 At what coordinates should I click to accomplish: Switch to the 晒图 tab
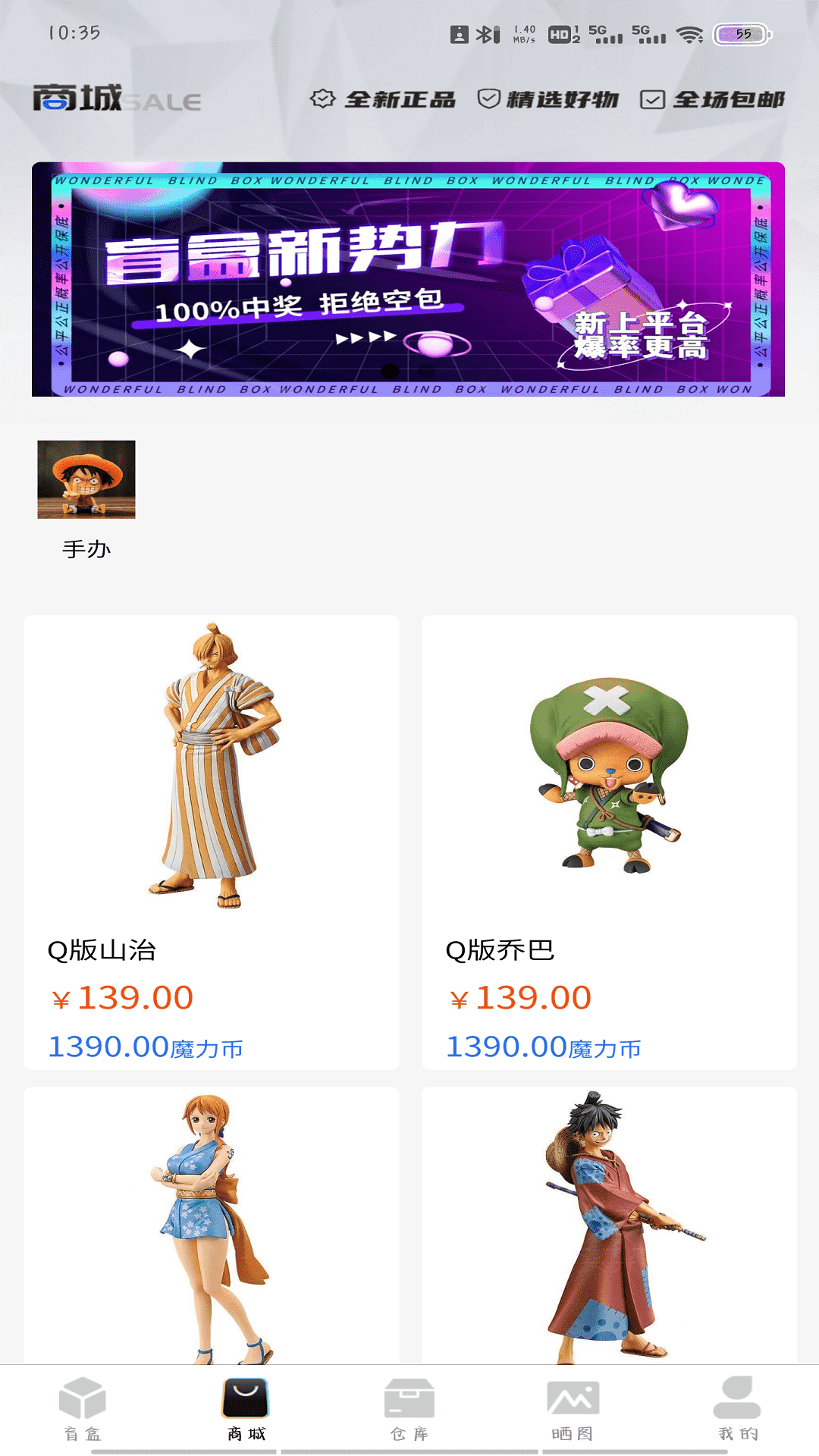(573, 1409)
